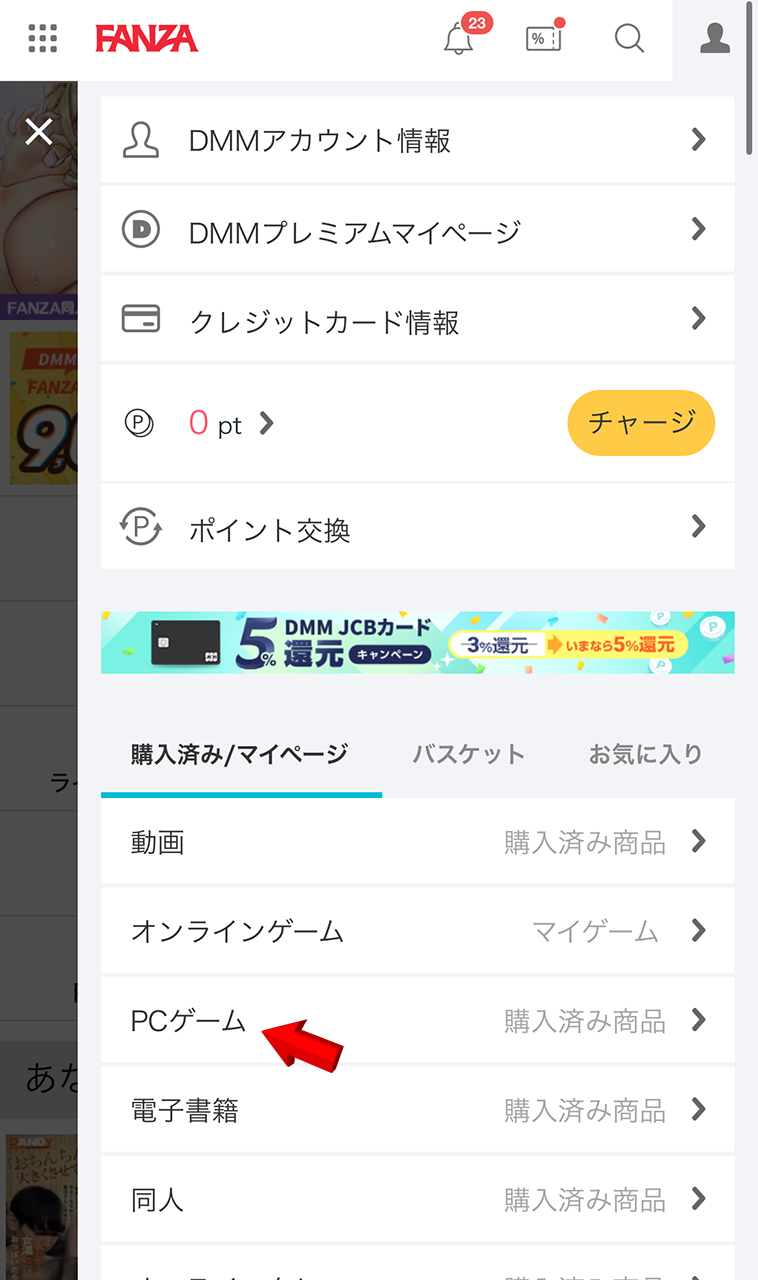Close the account menu panel
The height and width of the screenshot is (1280, 758).
39,131
